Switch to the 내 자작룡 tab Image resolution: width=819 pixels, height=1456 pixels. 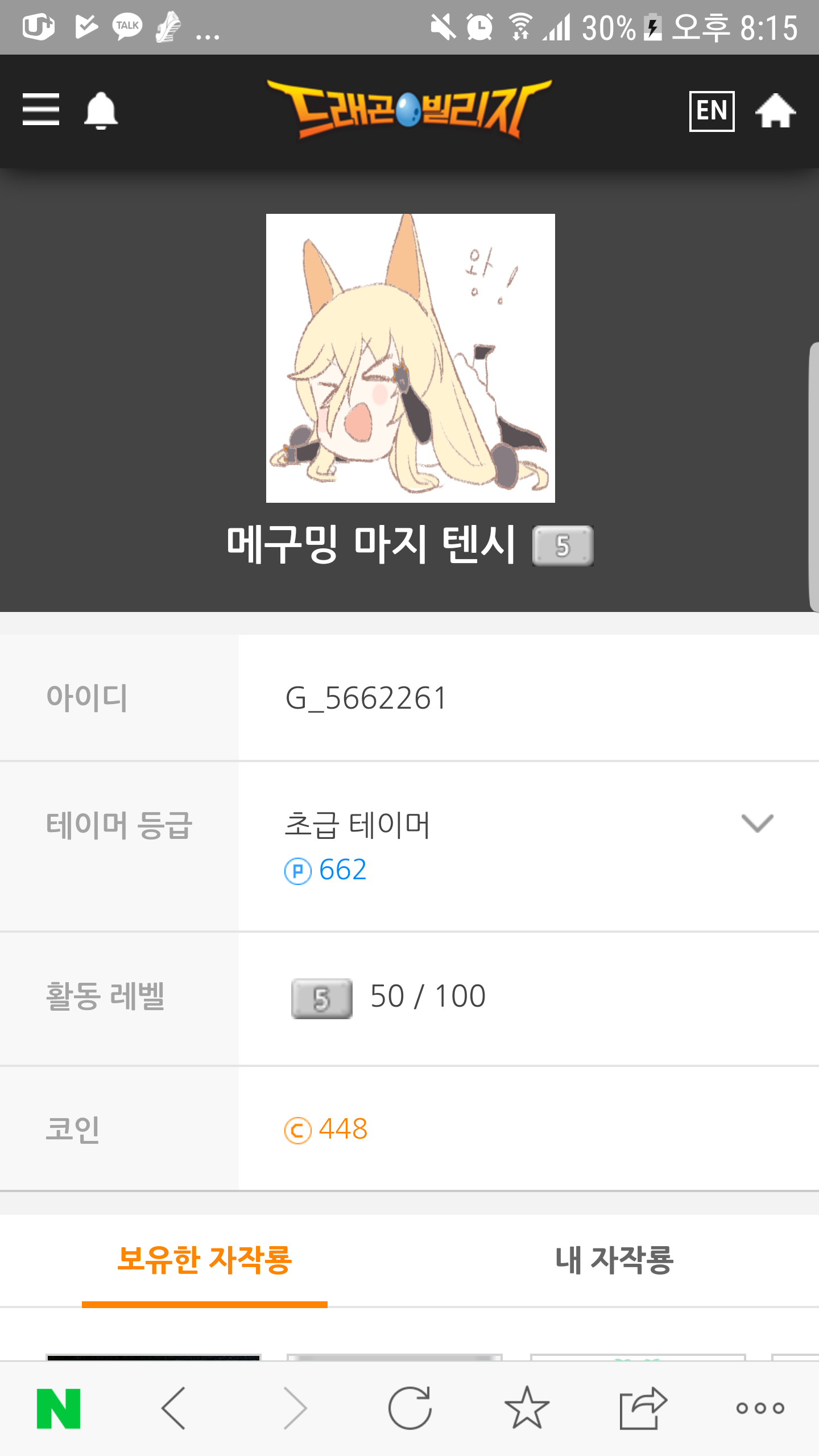[x=614, y=1260]
